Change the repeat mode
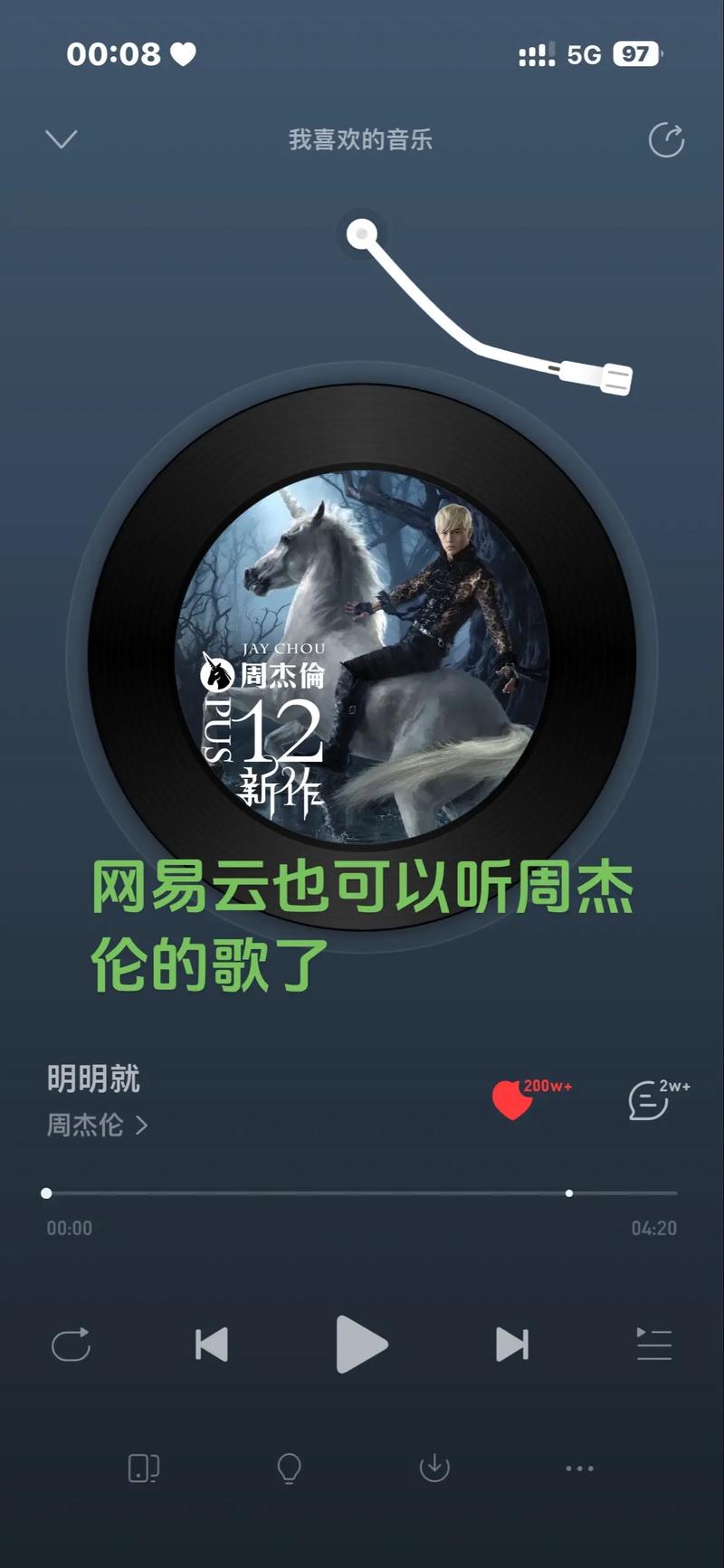The width and height of the screenshot is (724, 1568). click(71, 1345)
